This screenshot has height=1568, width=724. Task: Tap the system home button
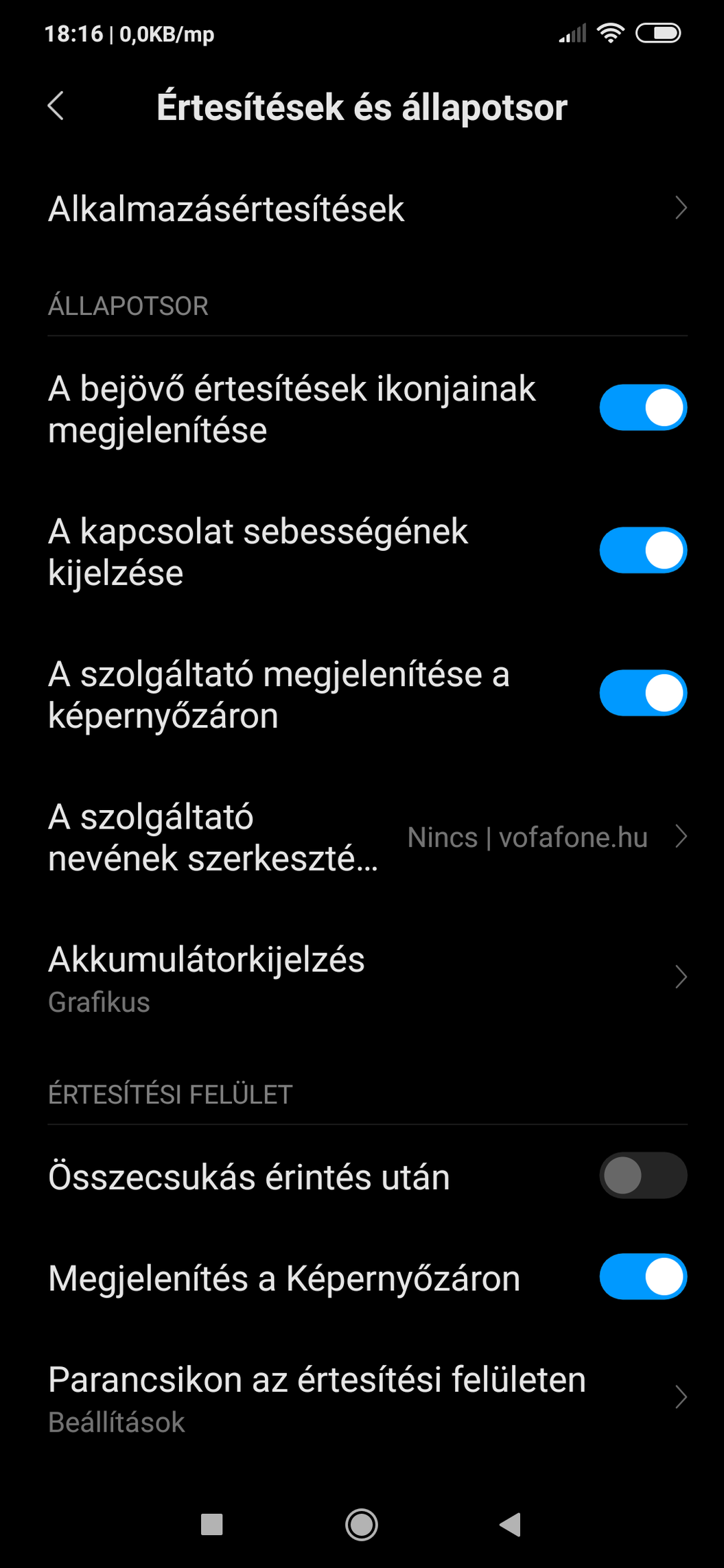point(362,1525)
